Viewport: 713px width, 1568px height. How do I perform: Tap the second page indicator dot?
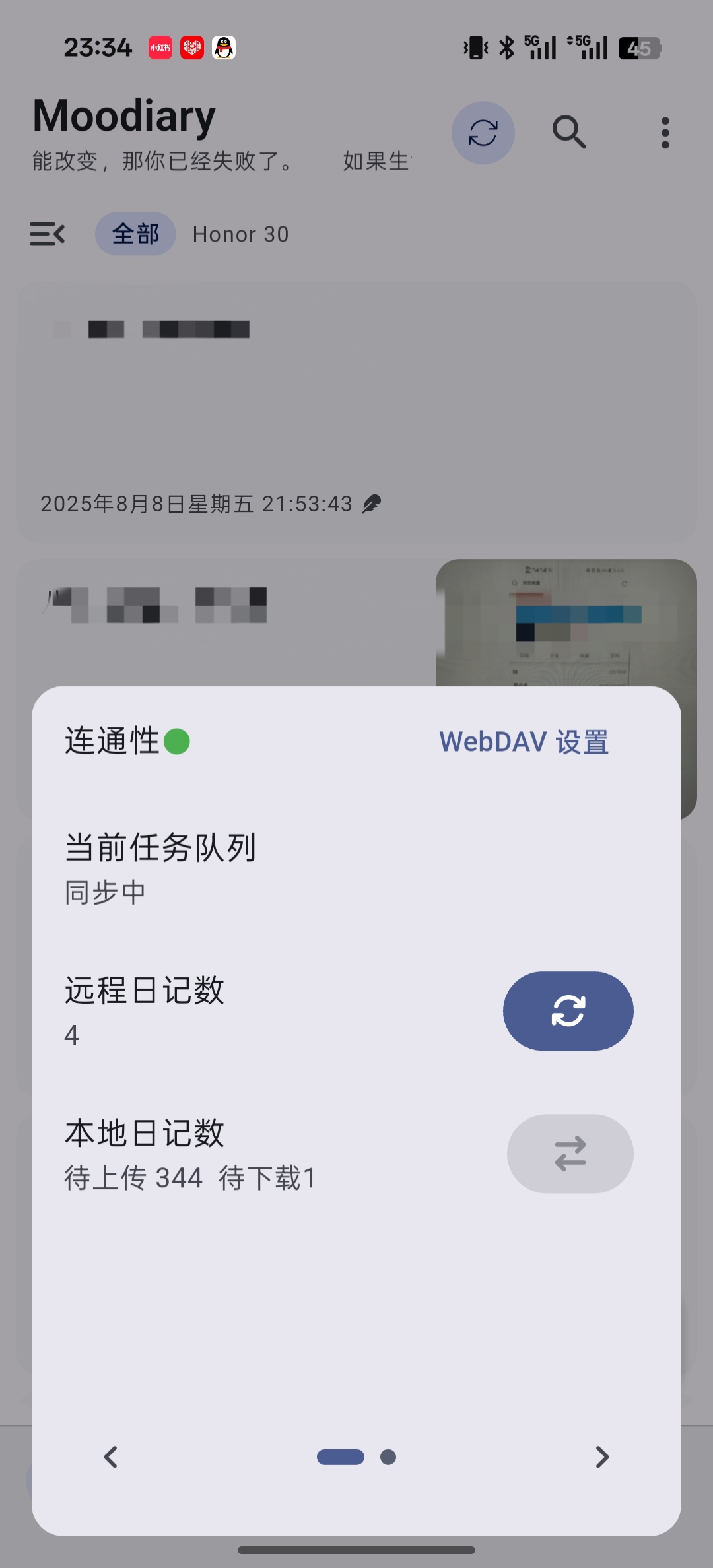pyautogui.click(x=388, y=1456)
